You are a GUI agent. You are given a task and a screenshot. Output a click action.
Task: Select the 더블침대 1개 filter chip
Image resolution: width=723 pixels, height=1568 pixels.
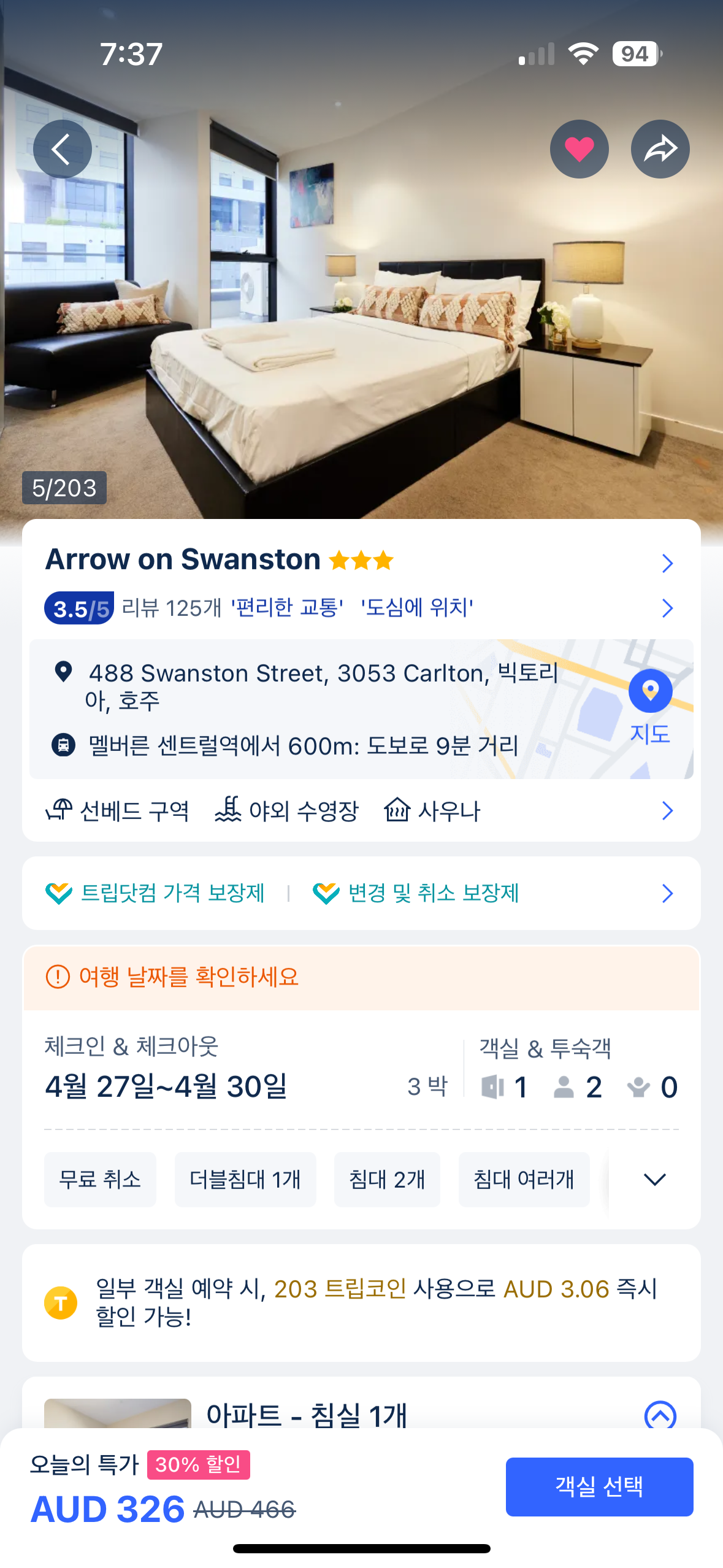(245, 1179)
